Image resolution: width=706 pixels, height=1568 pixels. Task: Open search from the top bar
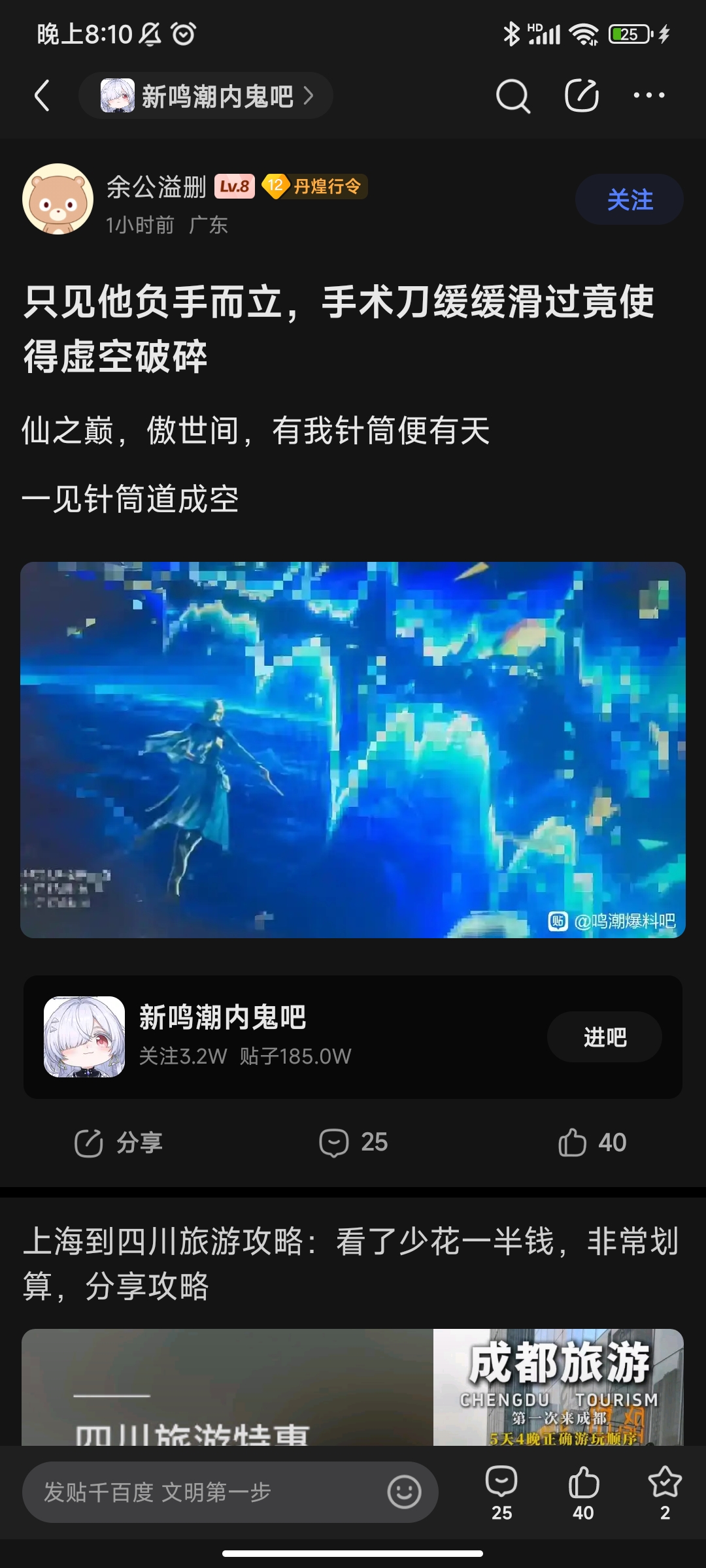[x=513, y=96]
